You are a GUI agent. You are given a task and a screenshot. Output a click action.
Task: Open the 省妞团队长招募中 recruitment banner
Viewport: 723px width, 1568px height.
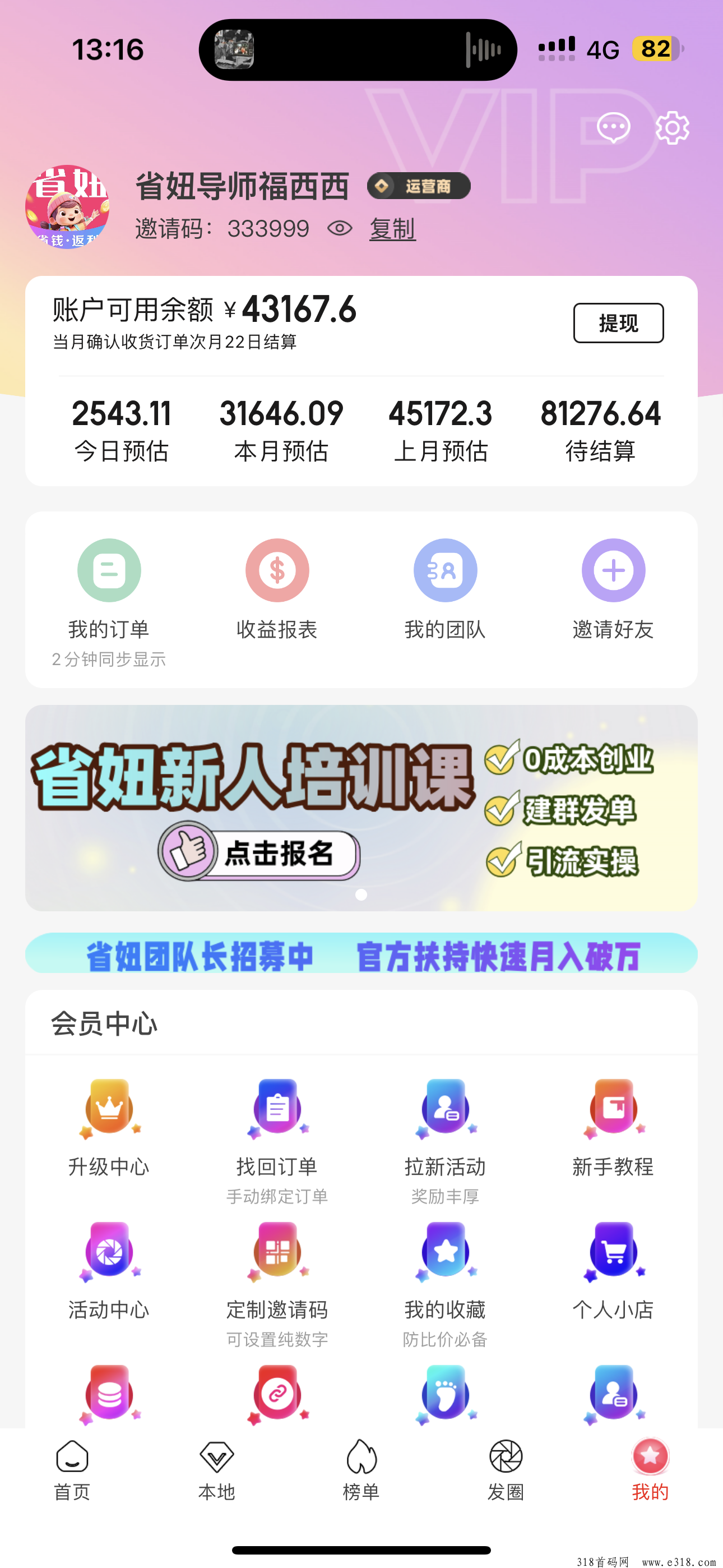click(361, 953)
